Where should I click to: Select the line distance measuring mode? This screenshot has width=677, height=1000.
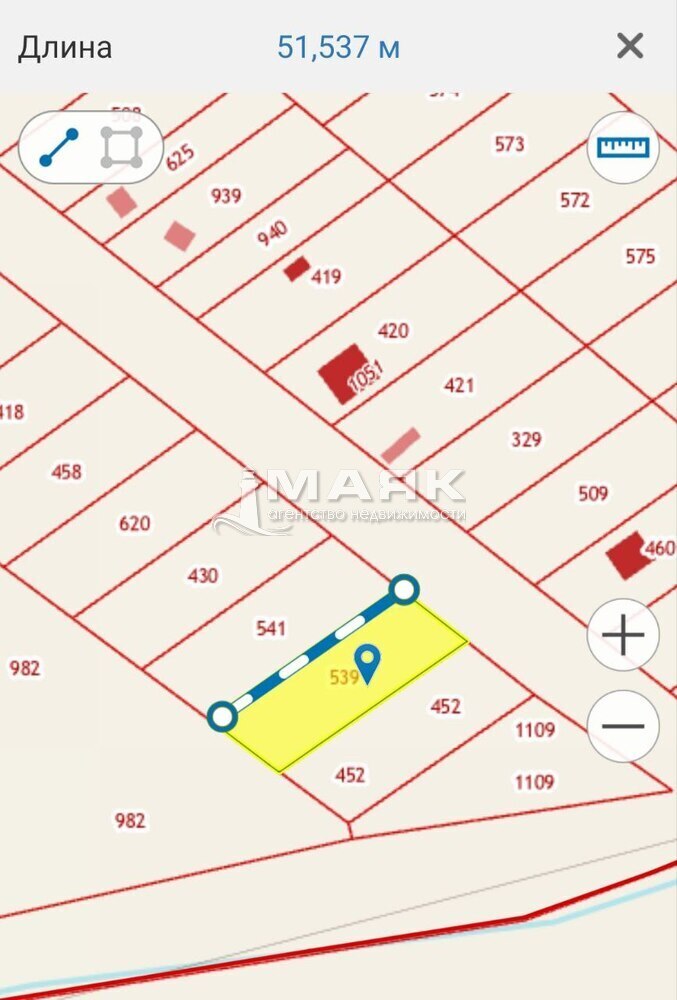point(59,148)
